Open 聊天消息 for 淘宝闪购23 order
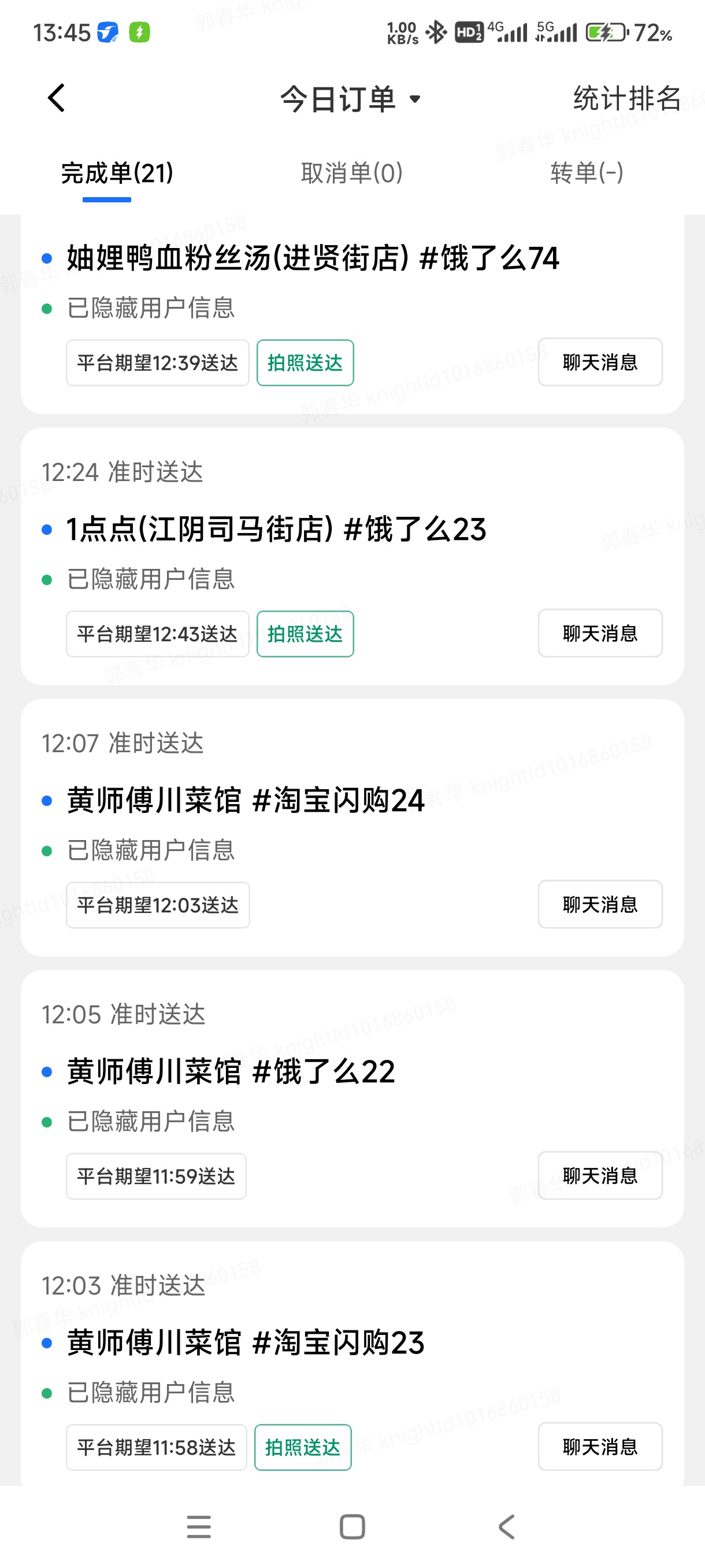The height and width of the screenshot is (1568, 705). click(600, 1446)
